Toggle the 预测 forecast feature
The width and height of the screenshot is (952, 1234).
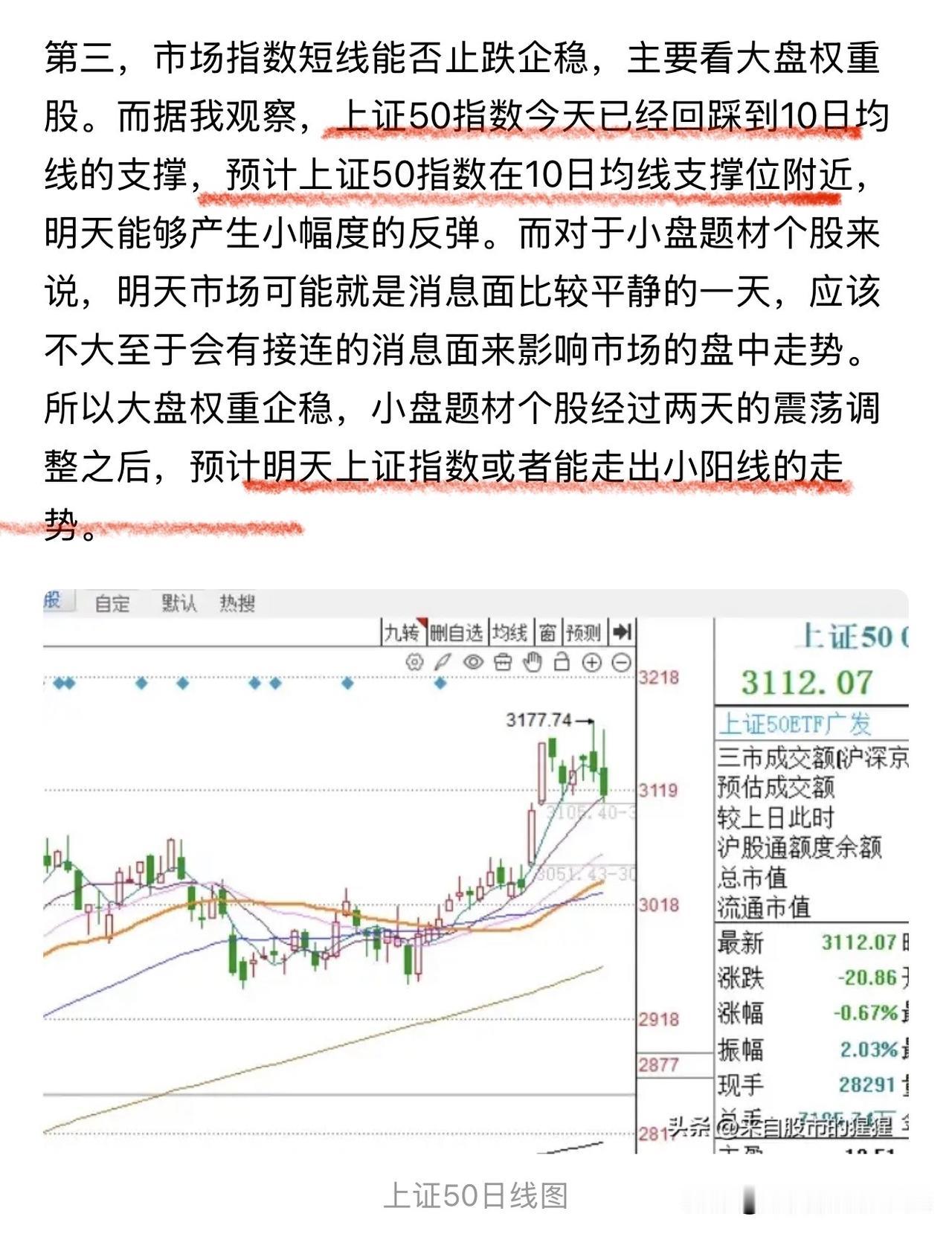tap(583, 632)
